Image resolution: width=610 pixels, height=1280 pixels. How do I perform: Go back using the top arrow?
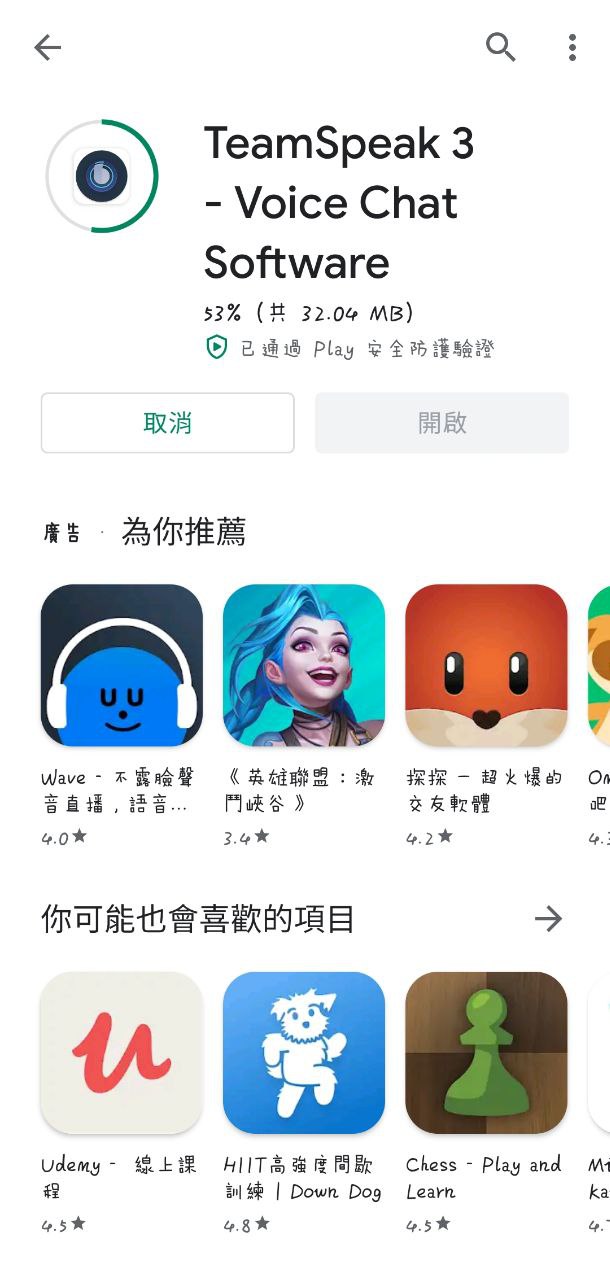[47, 47]
